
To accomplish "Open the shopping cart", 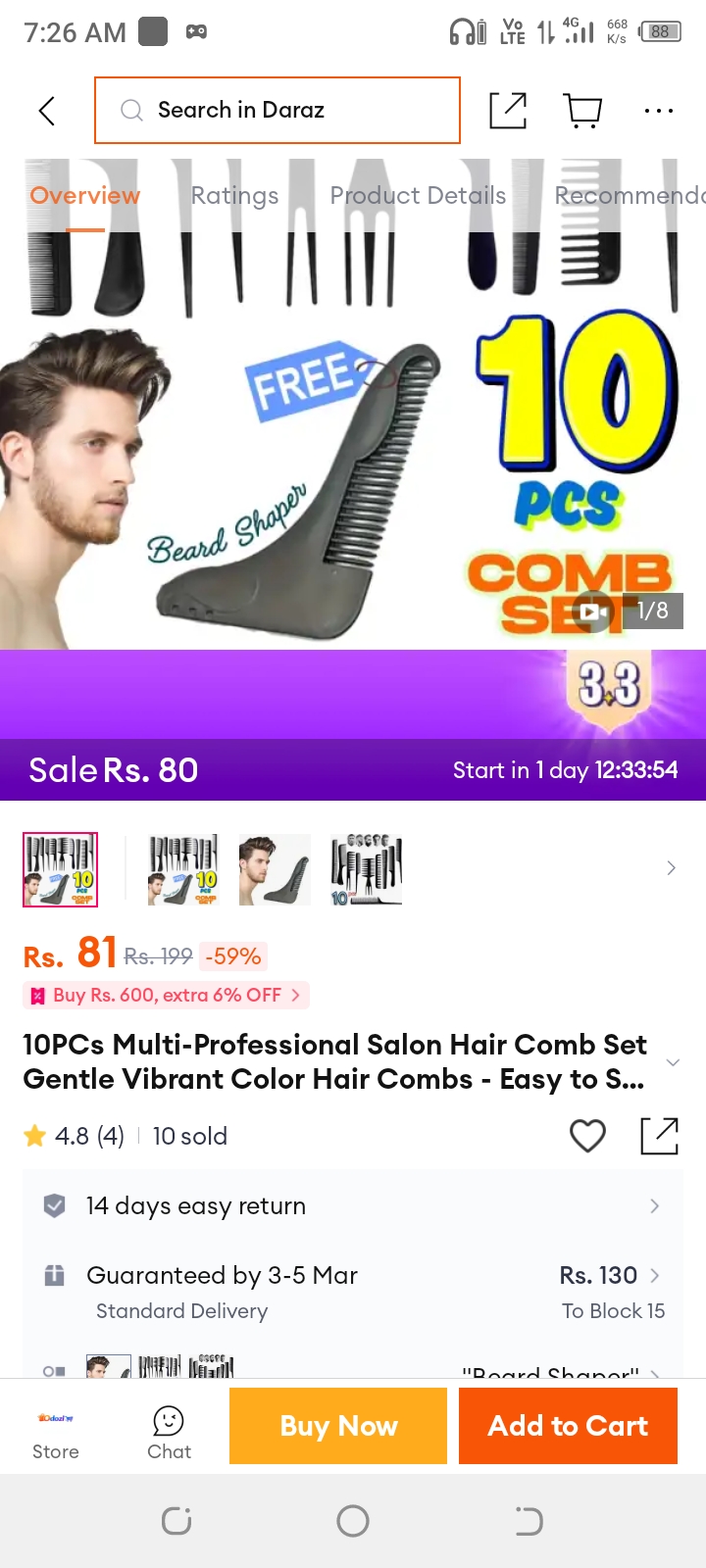I will [x=583, y=111].
